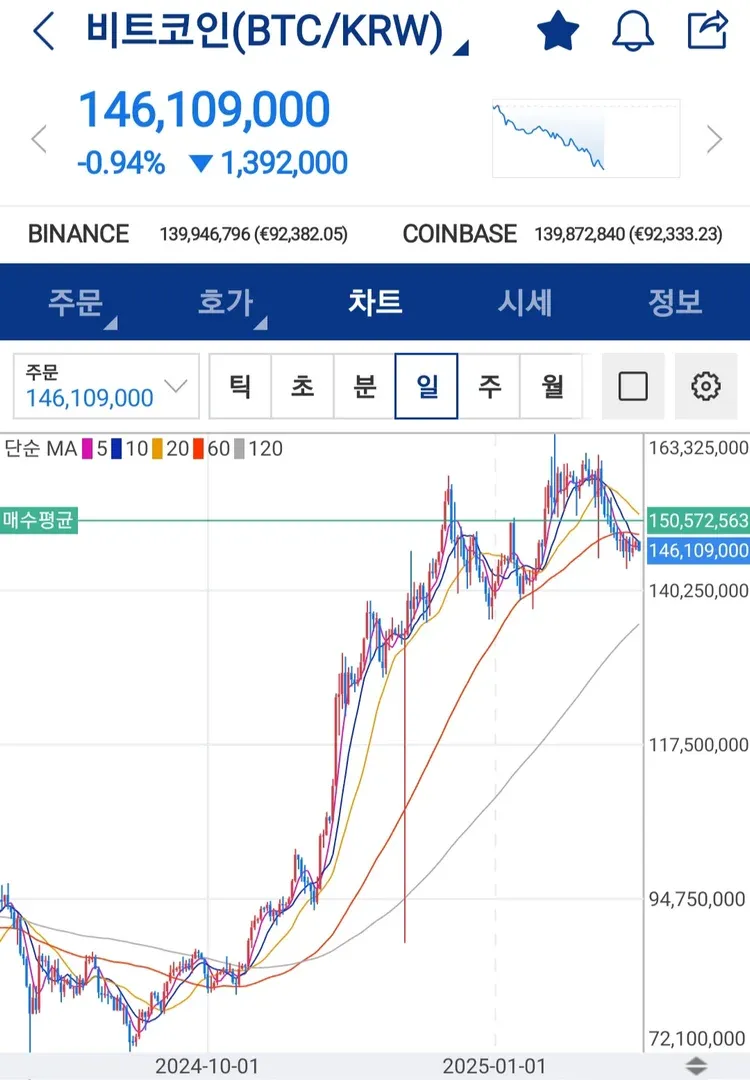
Task: Open chart settings gear
Action: click(706, 386)
